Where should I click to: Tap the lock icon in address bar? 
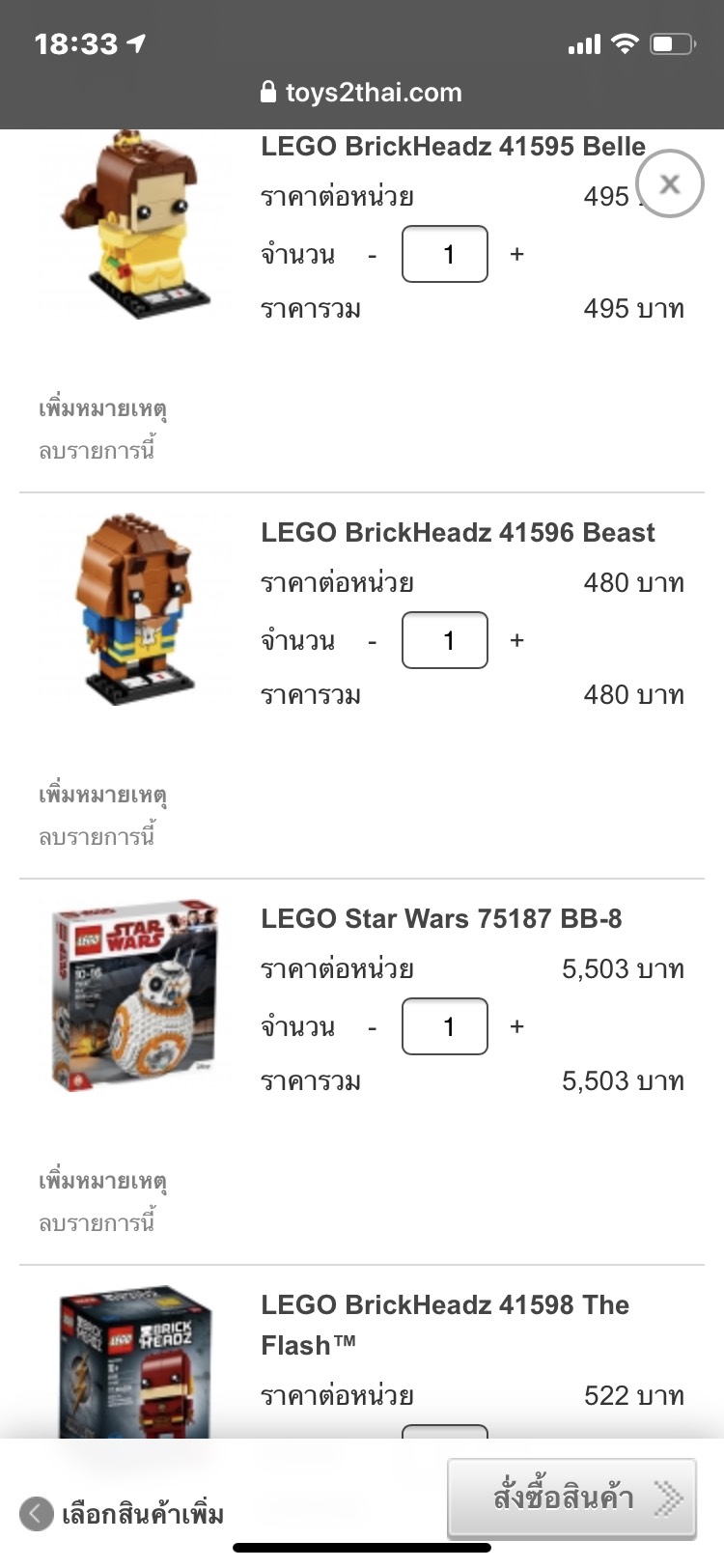(x=267, y=92)
